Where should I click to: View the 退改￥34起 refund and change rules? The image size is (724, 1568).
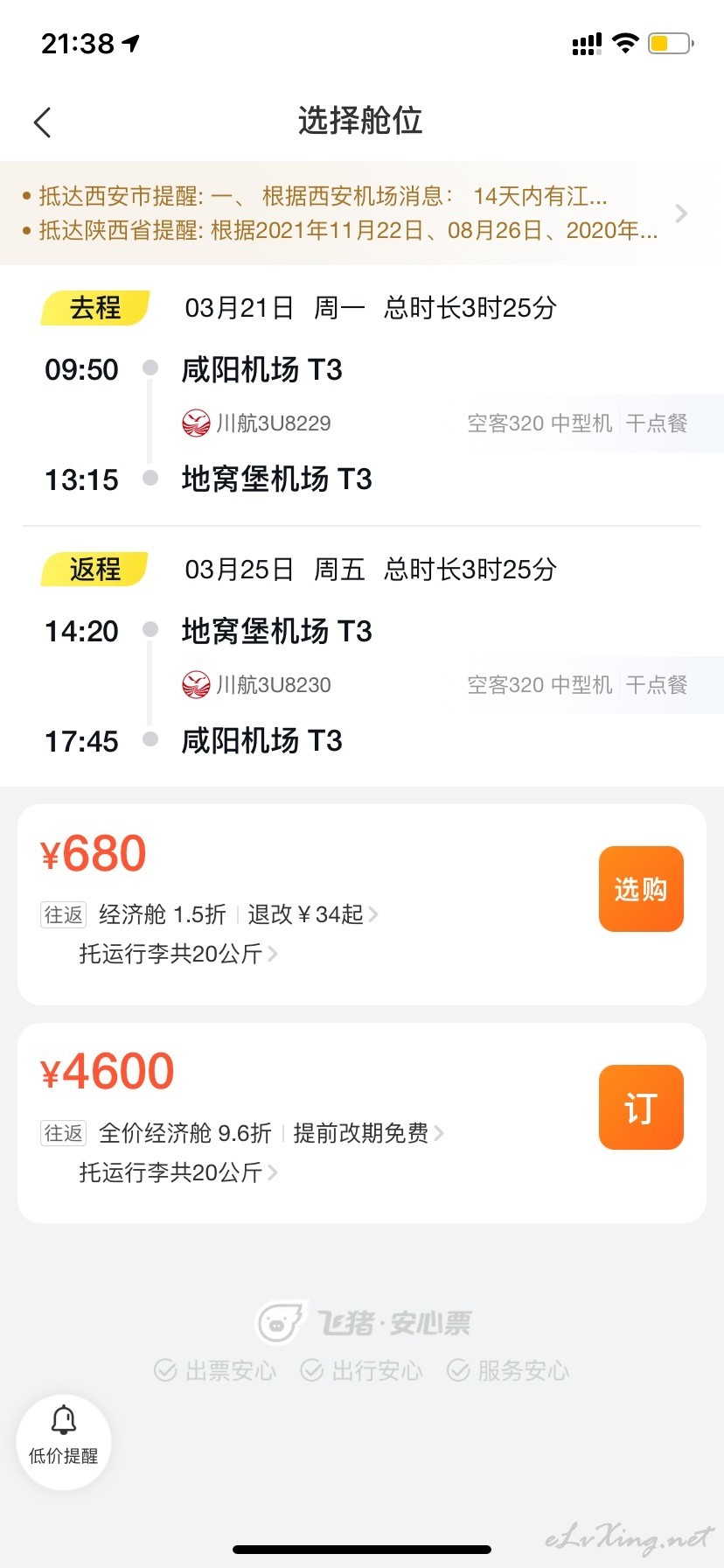coord(312,914)
